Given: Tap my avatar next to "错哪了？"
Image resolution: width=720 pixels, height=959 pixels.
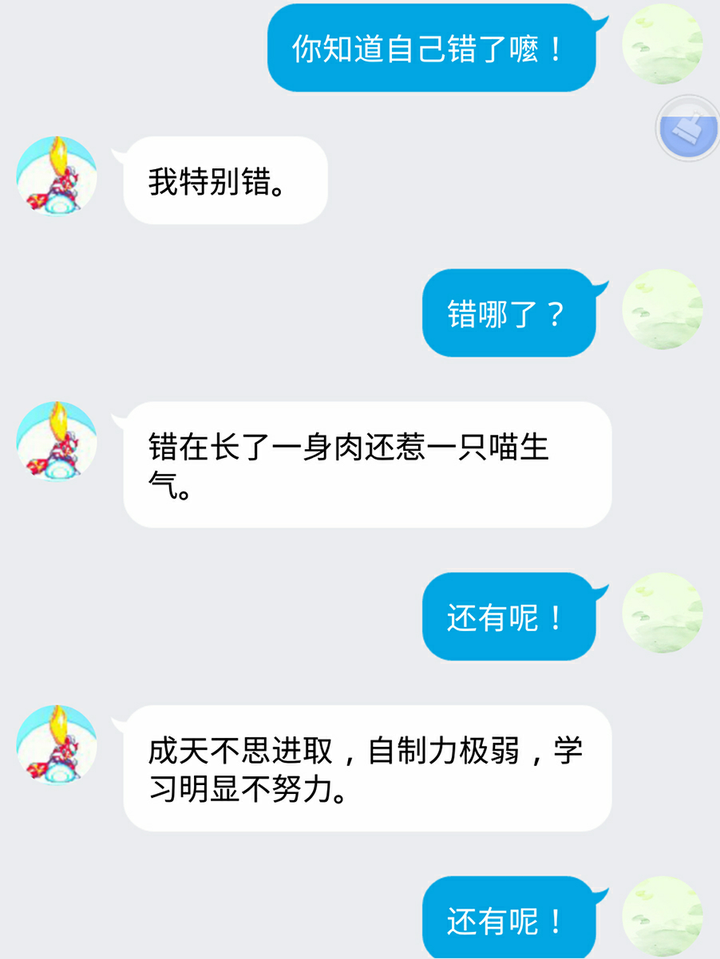Looking at the screenshot, I should coord(662,309).
